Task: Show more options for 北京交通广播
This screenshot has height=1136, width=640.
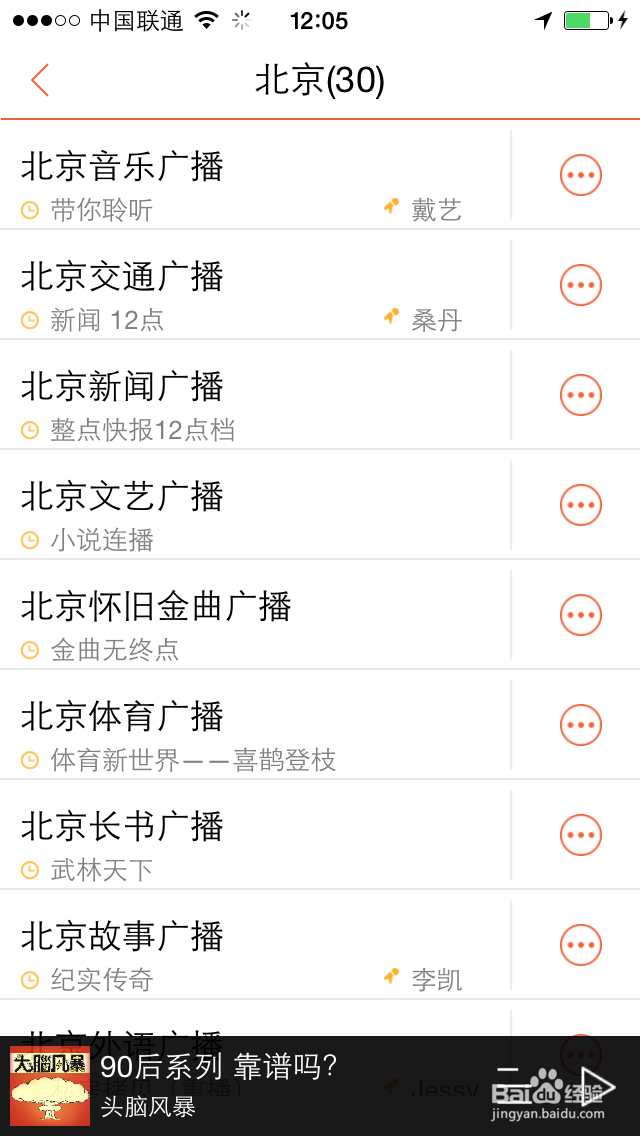Action: 580,285
